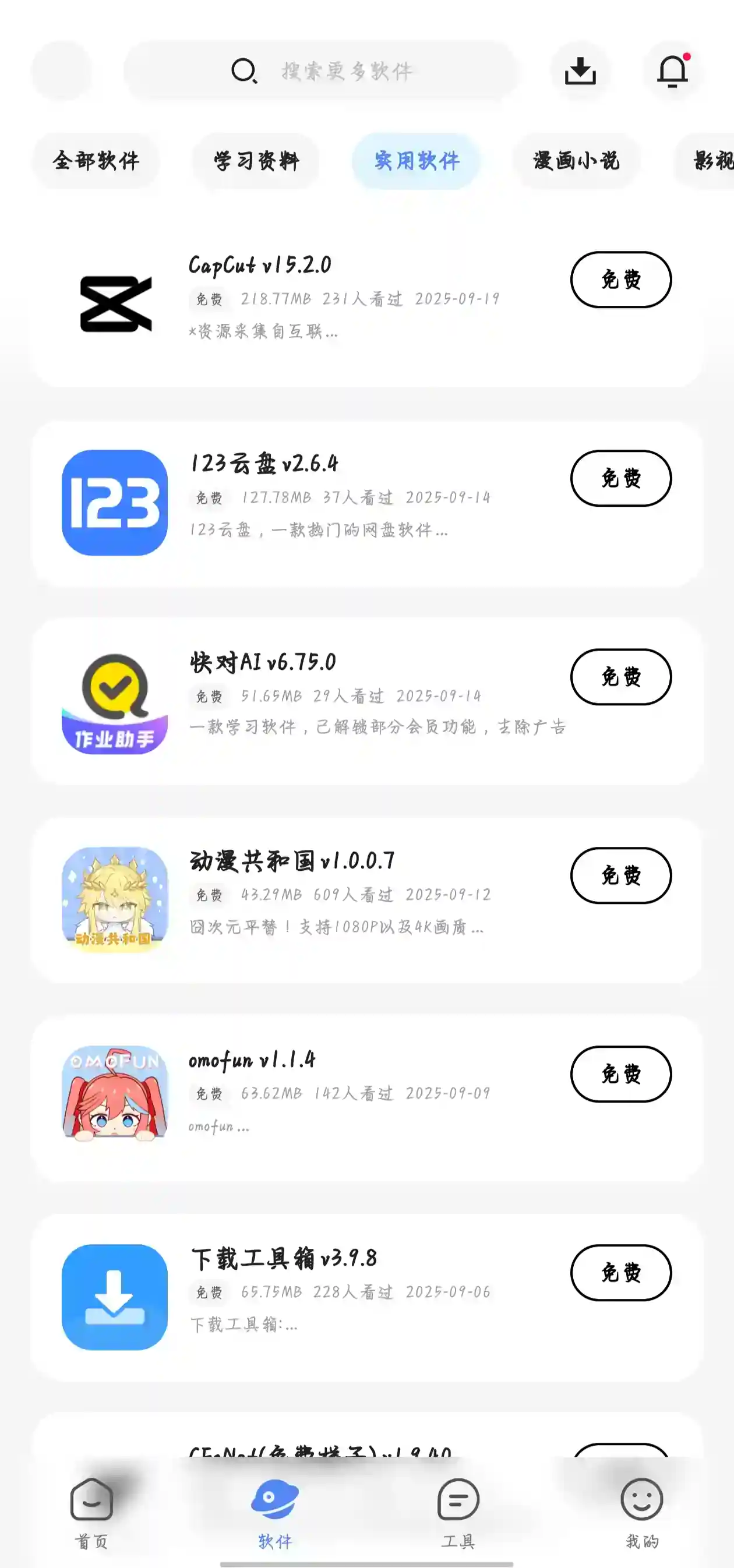Tap the 免费 button for 快对AI
The image size is (734, 1568).
click(x=621, y=677)
